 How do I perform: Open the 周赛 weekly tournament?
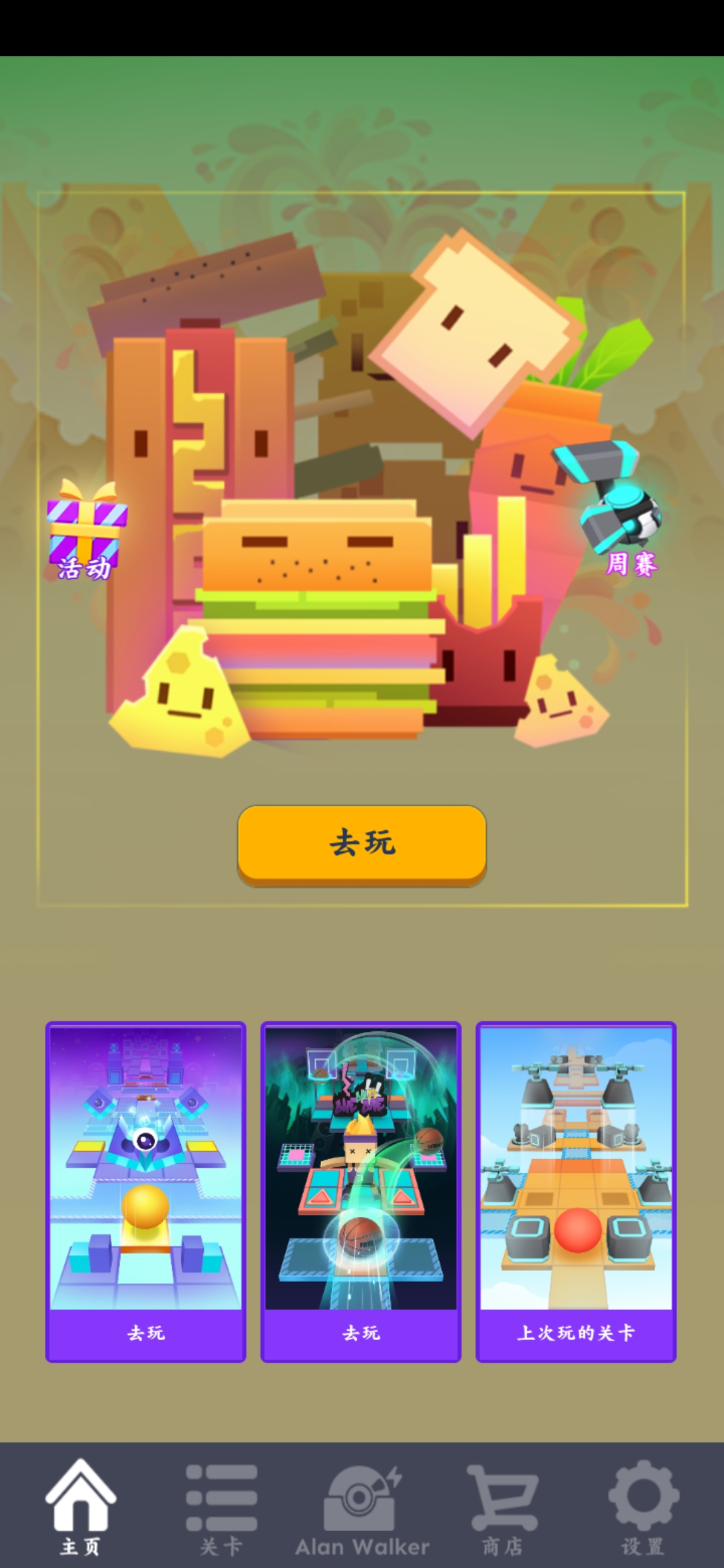click(x=620, y=511)
